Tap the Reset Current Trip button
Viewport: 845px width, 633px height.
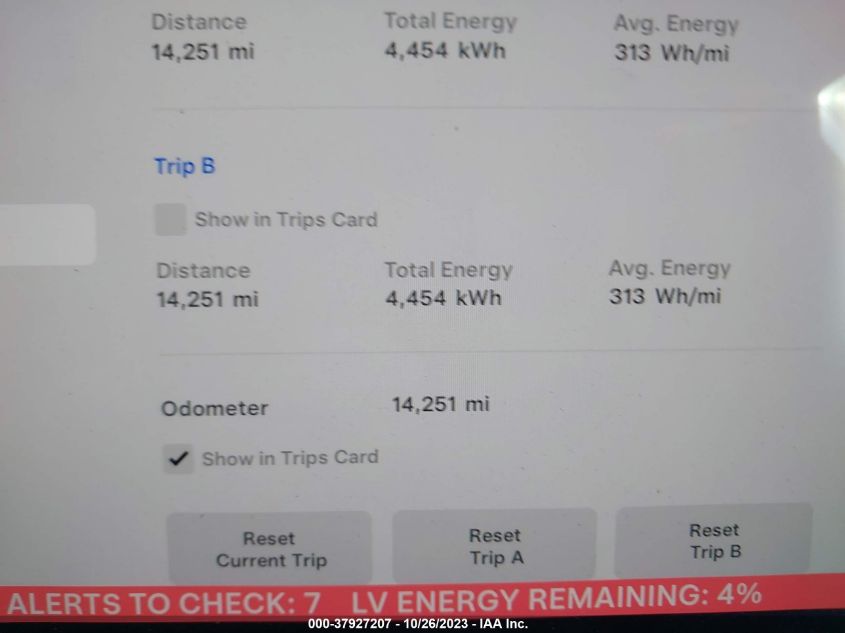point(270,548)
